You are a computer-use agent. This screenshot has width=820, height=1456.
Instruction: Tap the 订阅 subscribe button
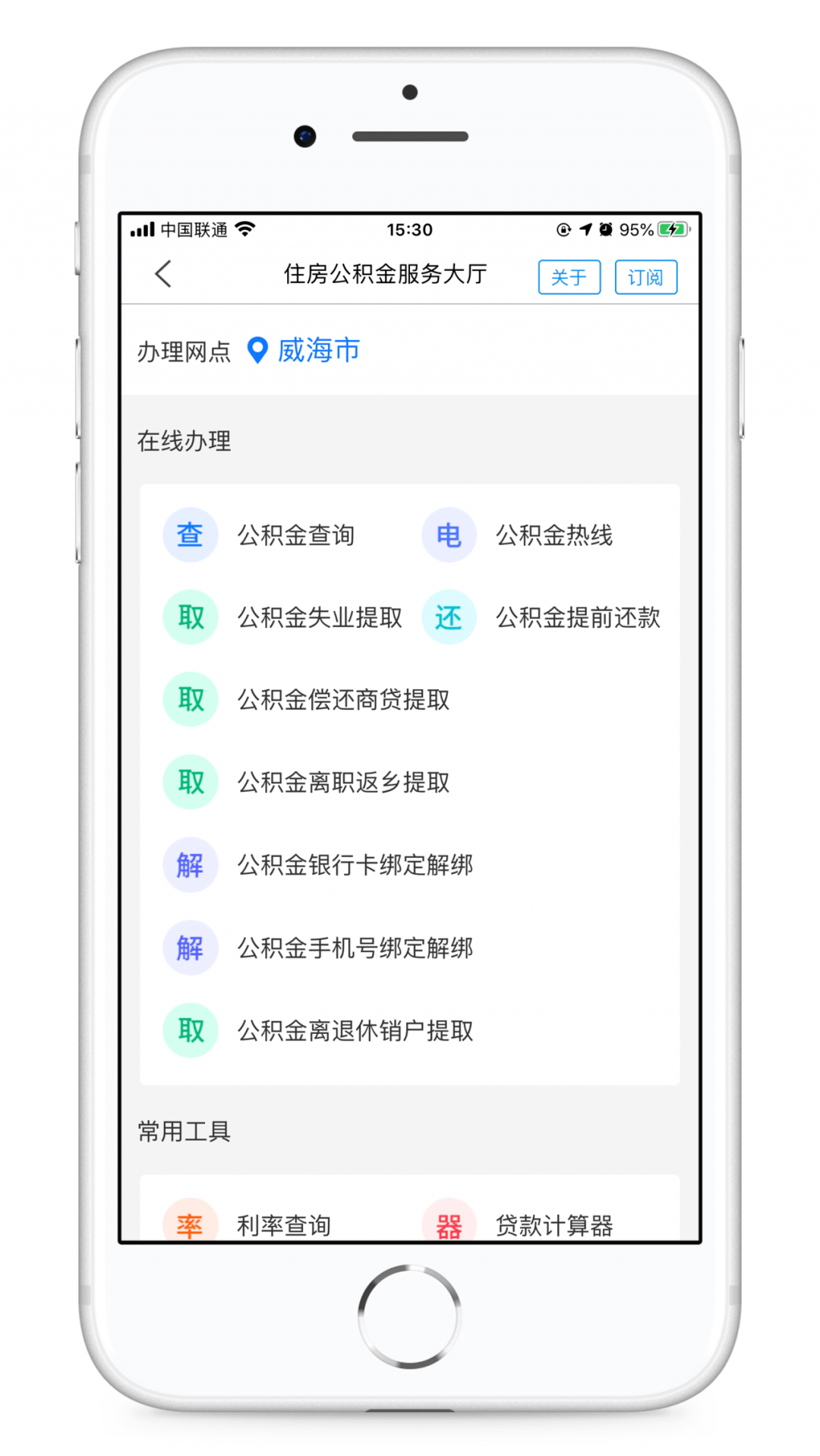tap(645, 277)
